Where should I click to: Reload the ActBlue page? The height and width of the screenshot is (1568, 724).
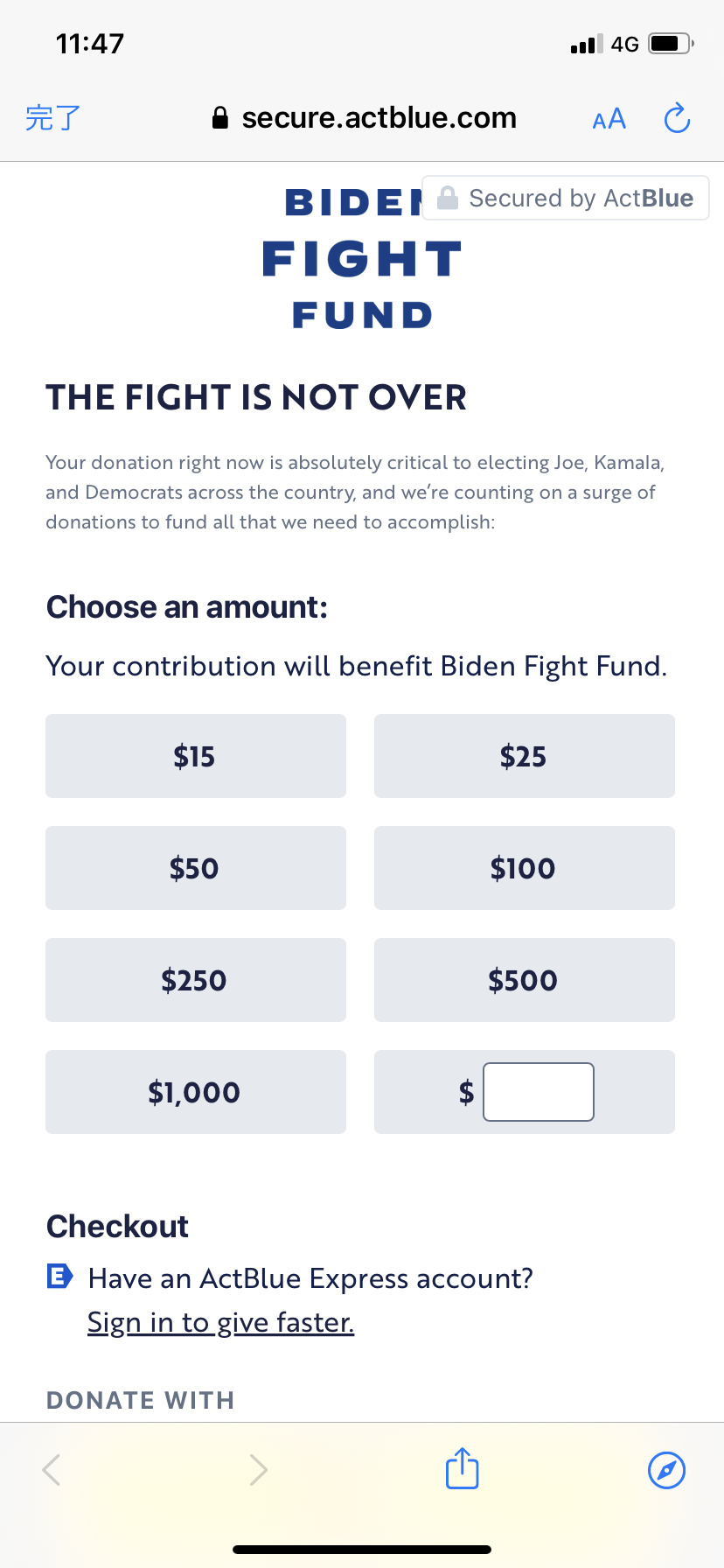[677, 118]
